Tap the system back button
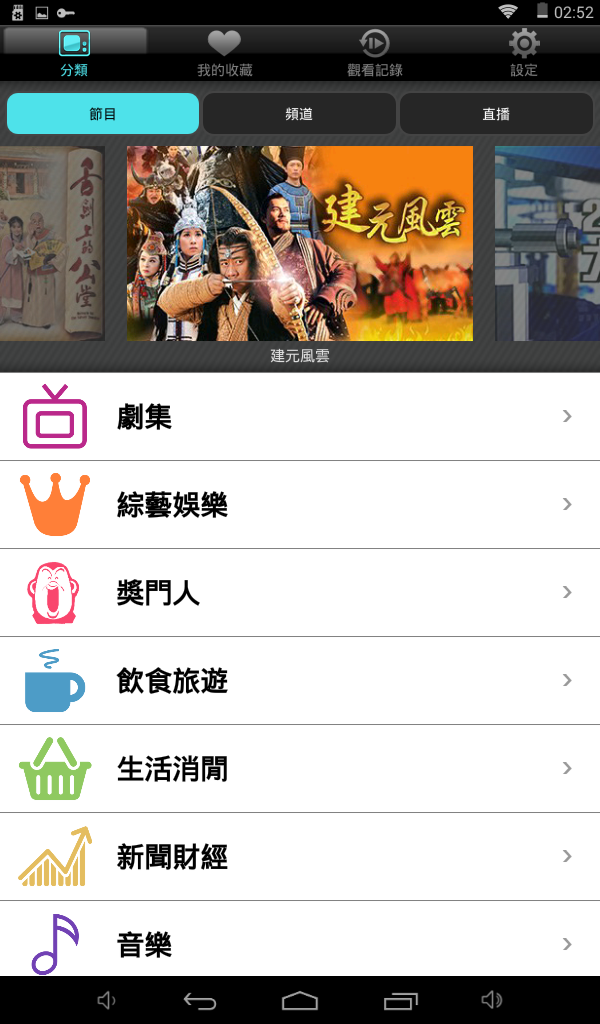Image resolution: width=600 pixels, height=1024 pixels. [200, 1000]
